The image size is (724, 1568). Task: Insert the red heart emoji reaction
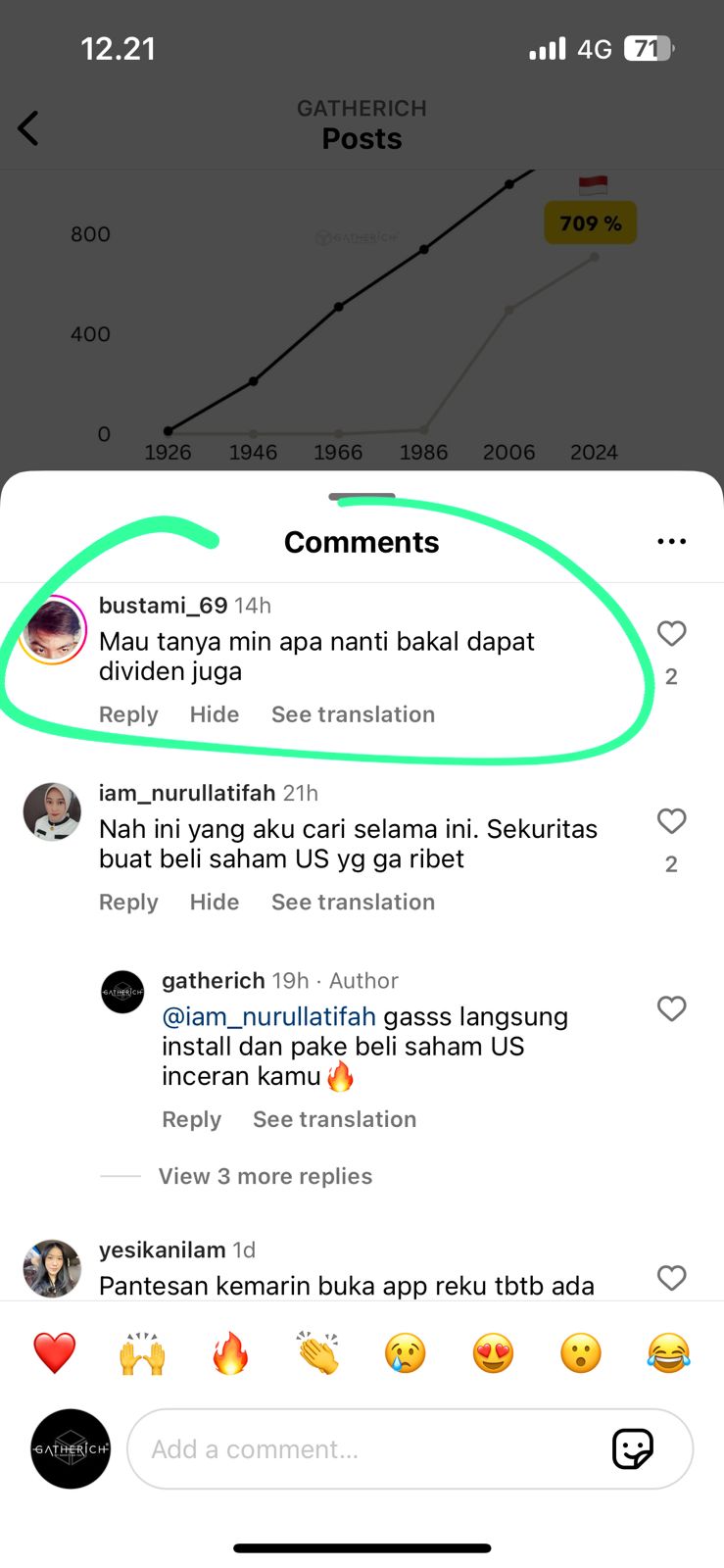(x=55, y=1353)
